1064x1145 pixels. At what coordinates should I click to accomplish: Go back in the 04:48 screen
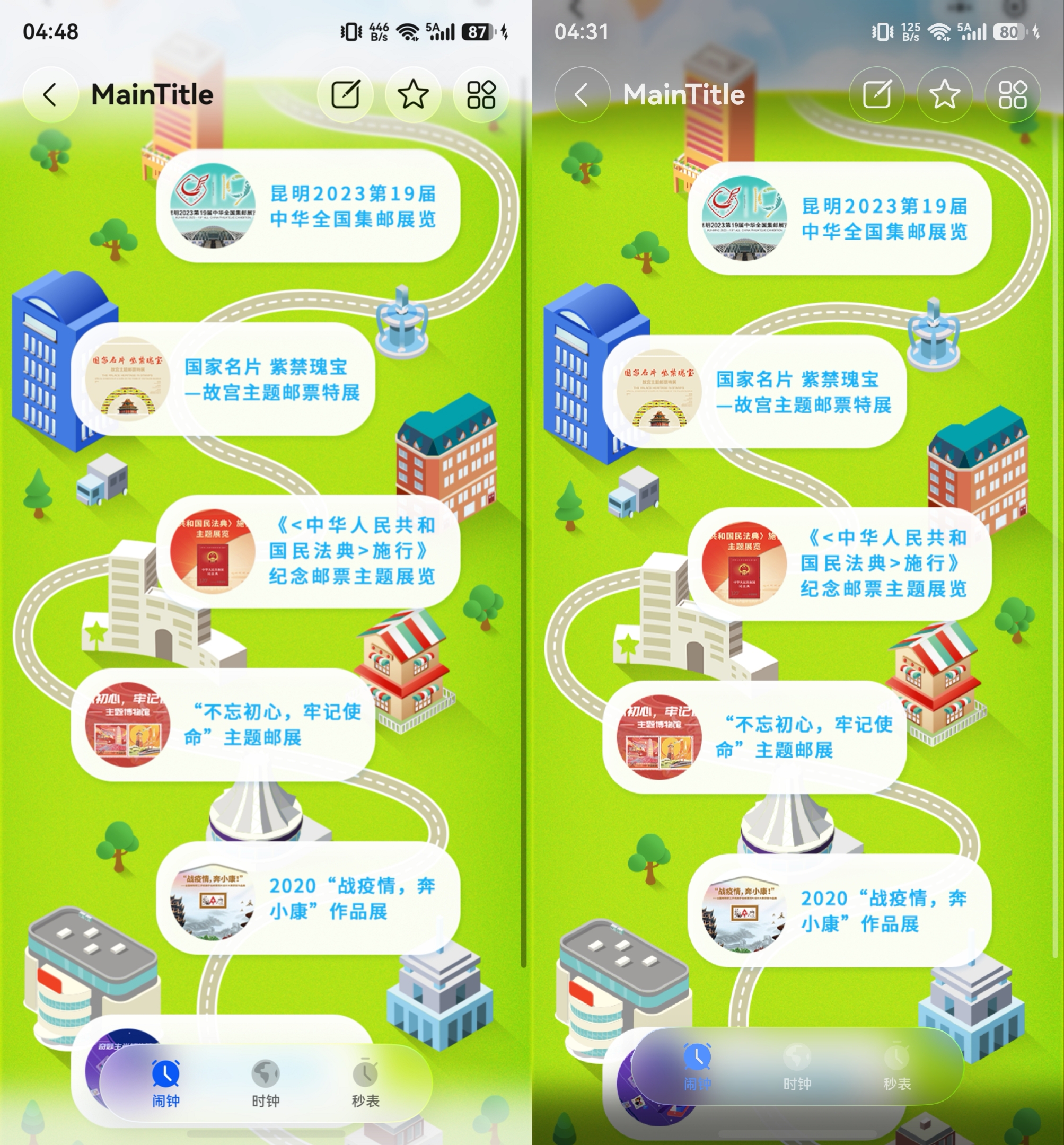(x=51, y=94)
